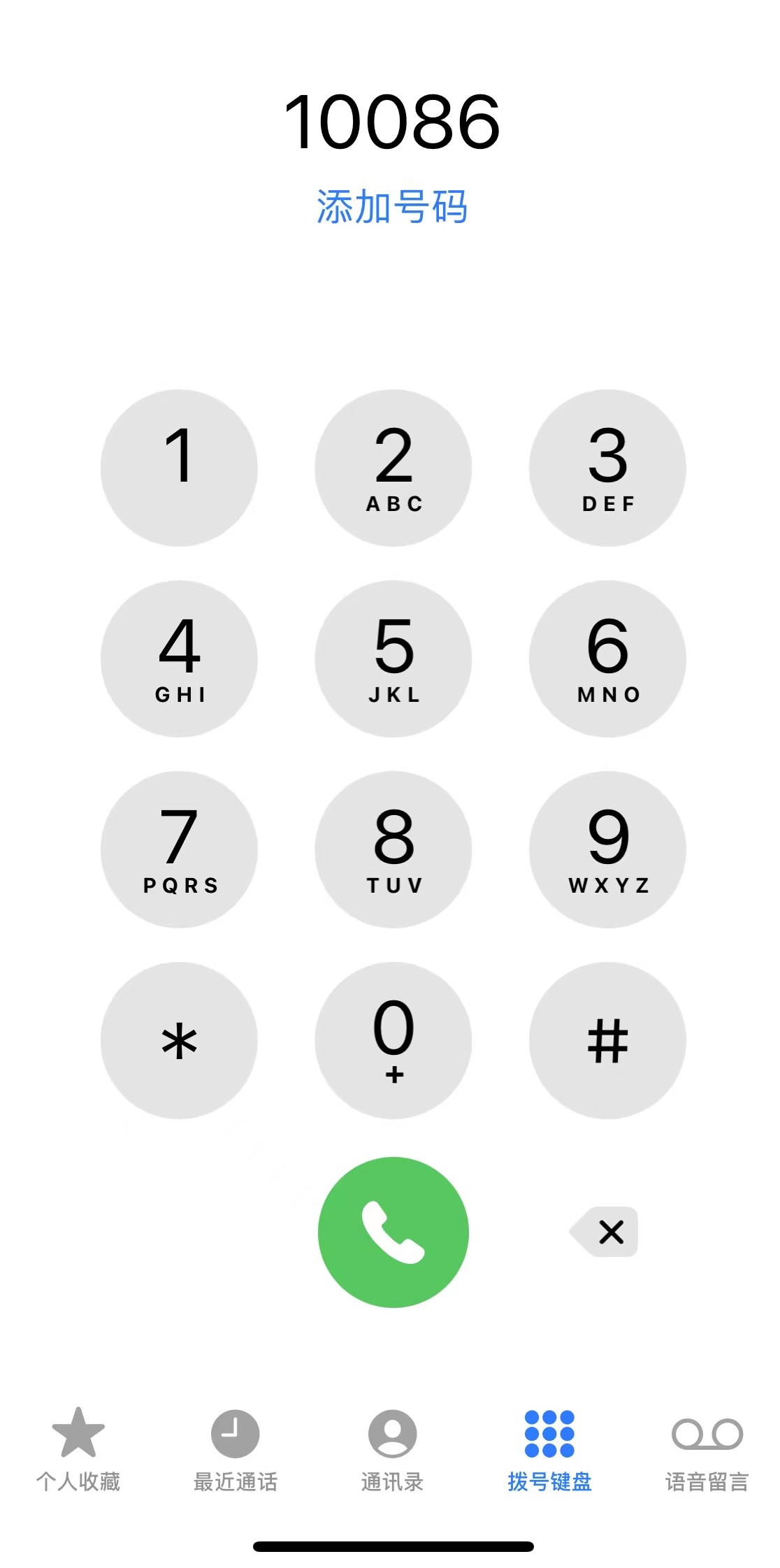Enter digit 8 (TUV)
The image size is (780, 1568).
coord(393,849)
